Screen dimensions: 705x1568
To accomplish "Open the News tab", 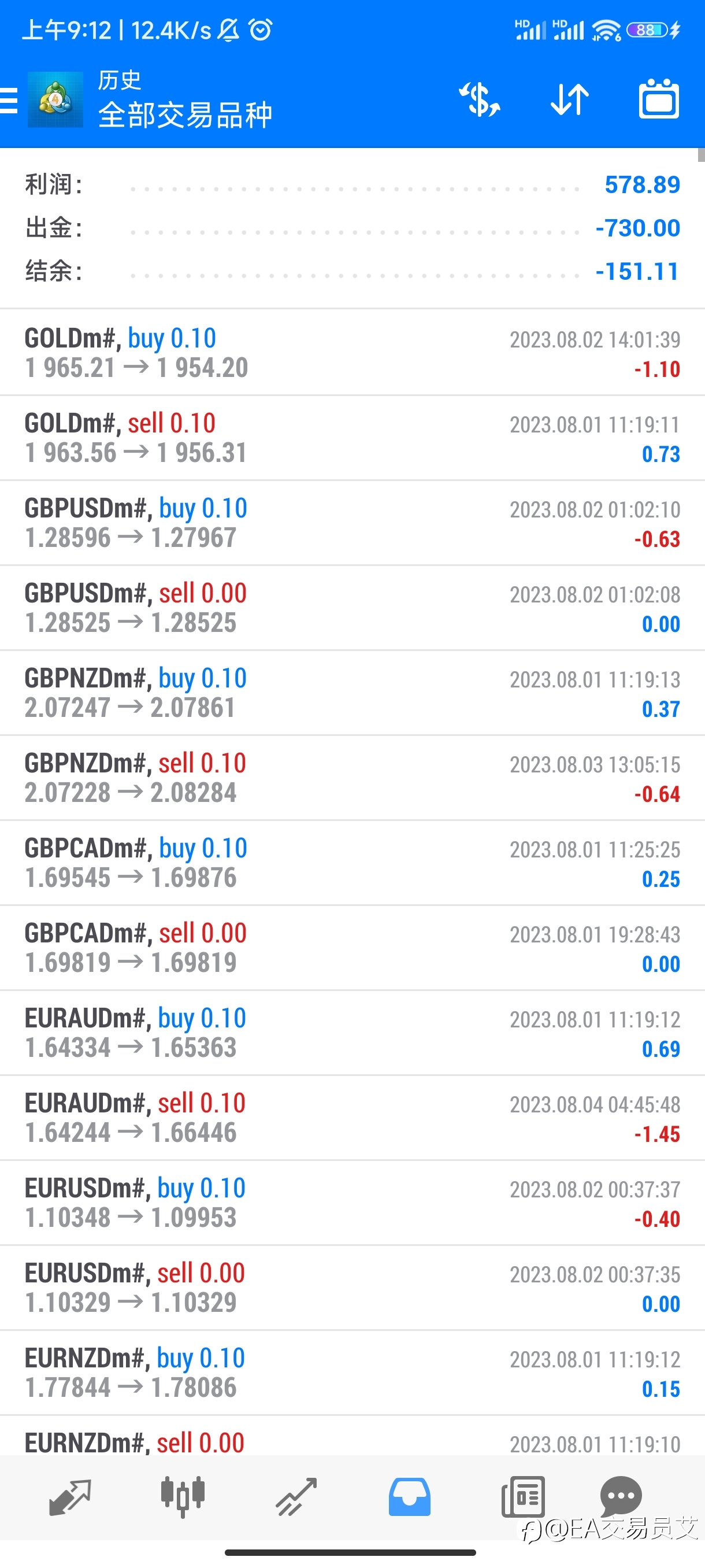I will [522, 1496].
